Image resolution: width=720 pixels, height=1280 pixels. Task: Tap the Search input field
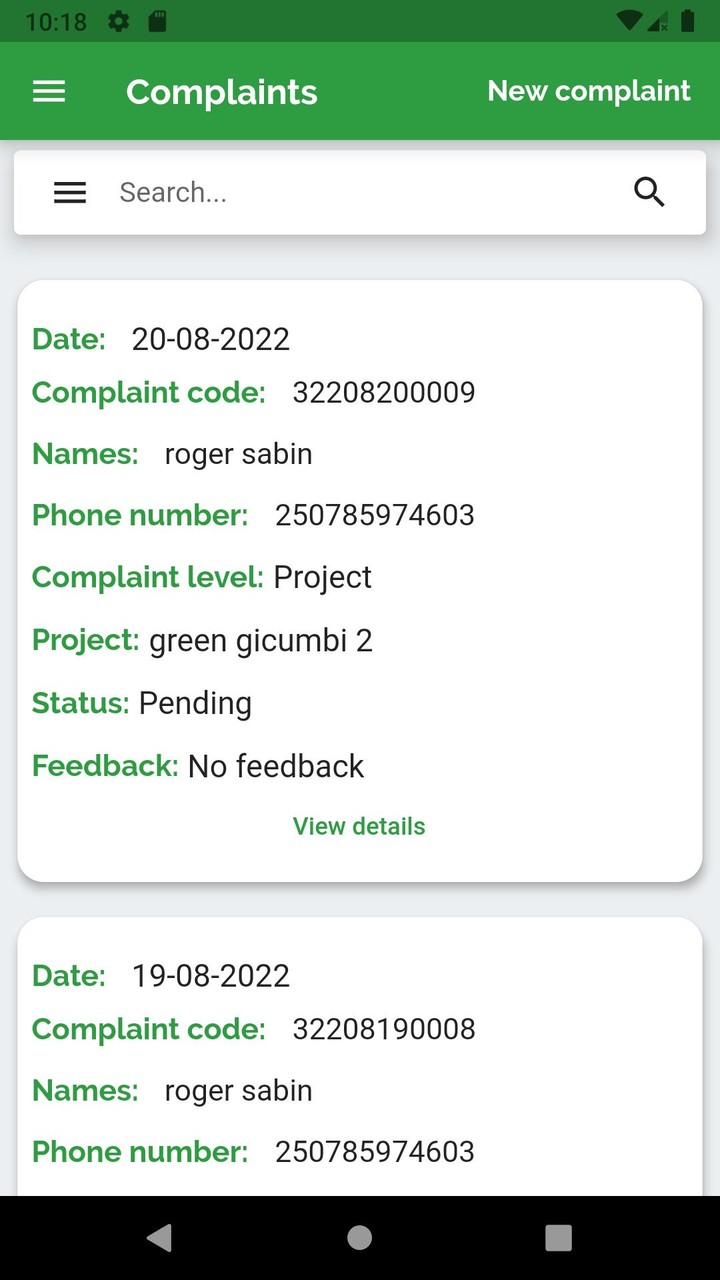[x=300, y=192]
